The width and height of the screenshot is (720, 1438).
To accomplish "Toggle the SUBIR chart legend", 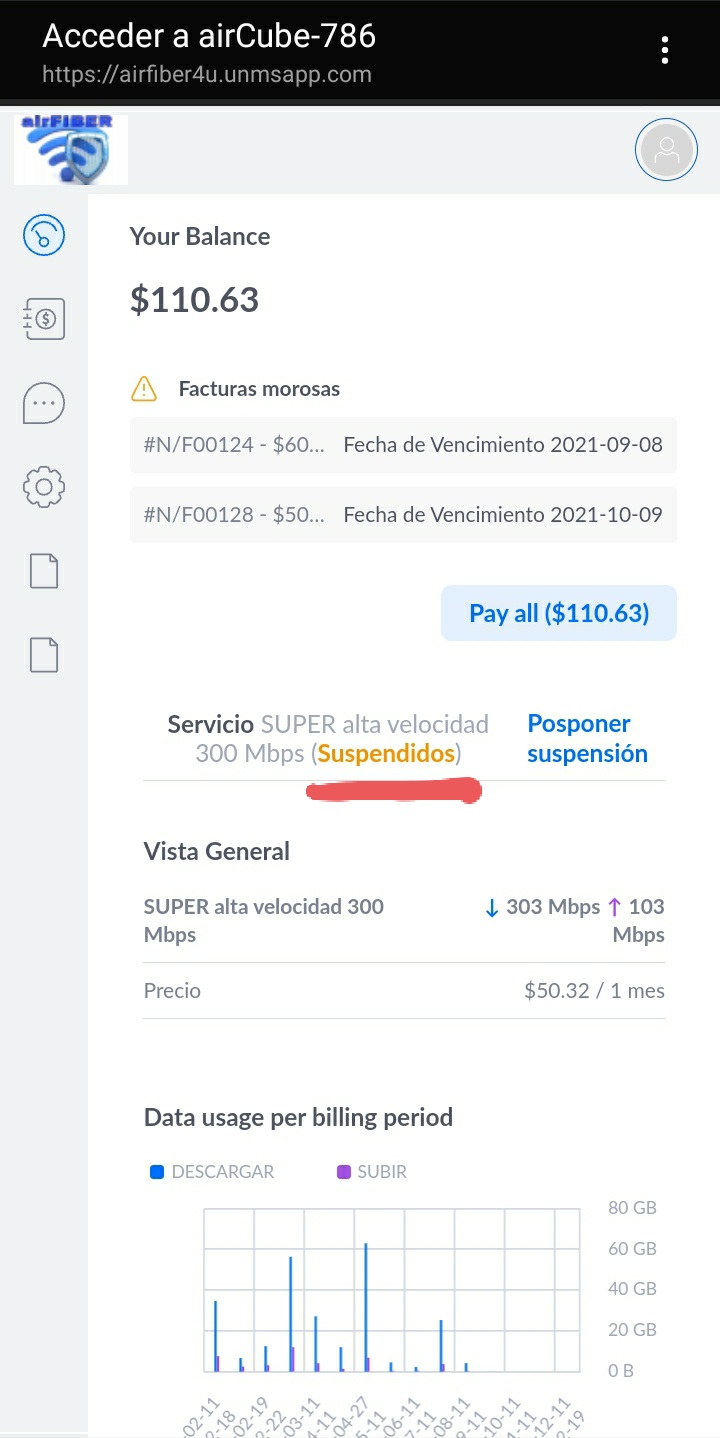I will (372, 1172).
